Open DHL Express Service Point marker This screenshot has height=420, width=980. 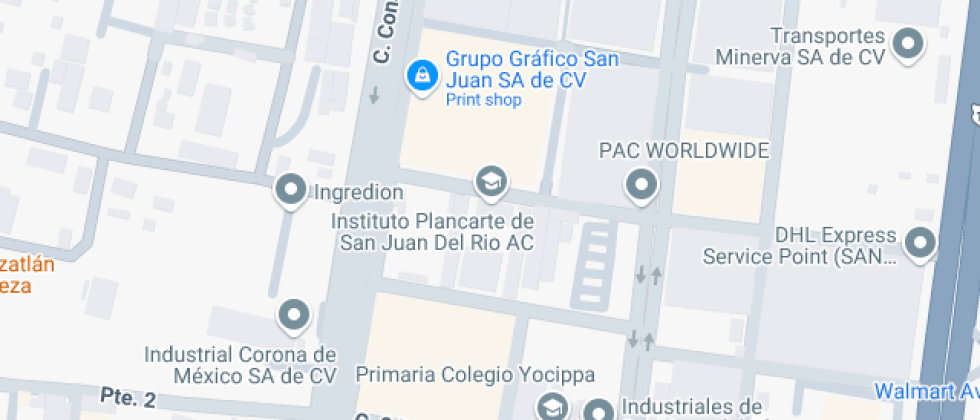click(919, 242)
